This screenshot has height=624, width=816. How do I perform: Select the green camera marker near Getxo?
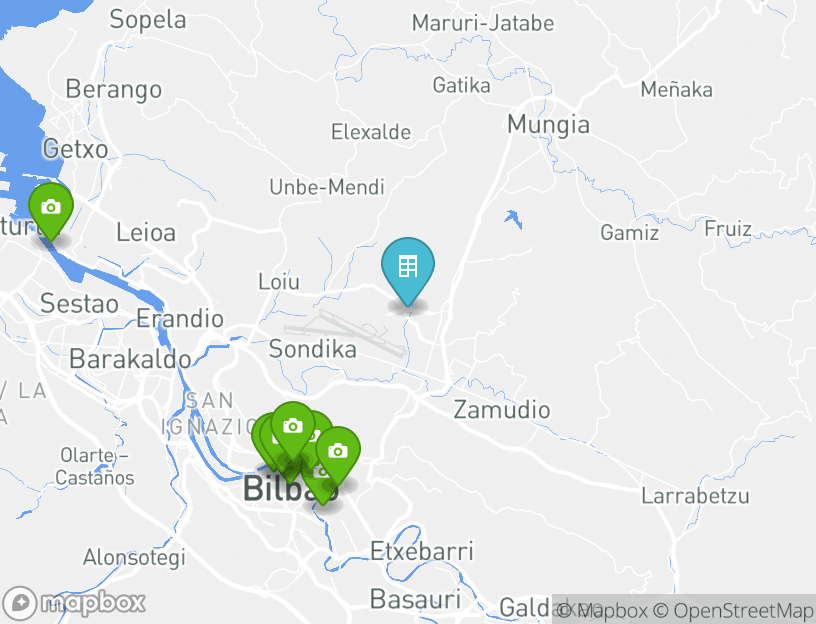[x=50, y=207]
